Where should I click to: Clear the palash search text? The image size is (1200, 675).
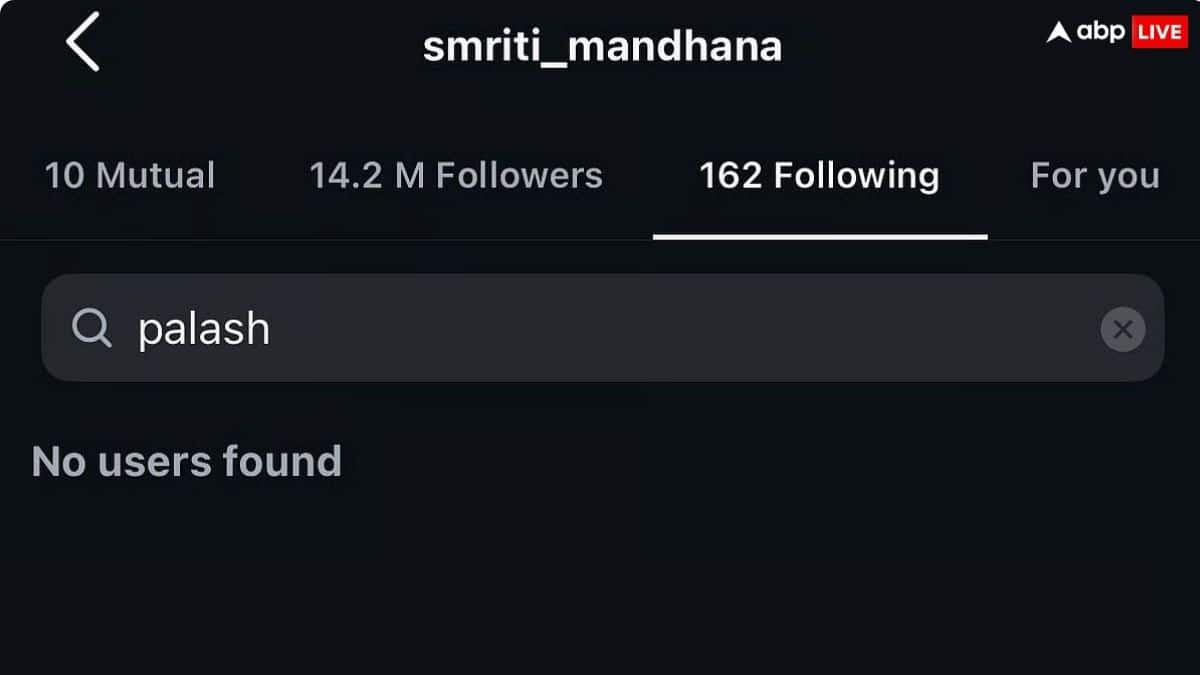1122,329
